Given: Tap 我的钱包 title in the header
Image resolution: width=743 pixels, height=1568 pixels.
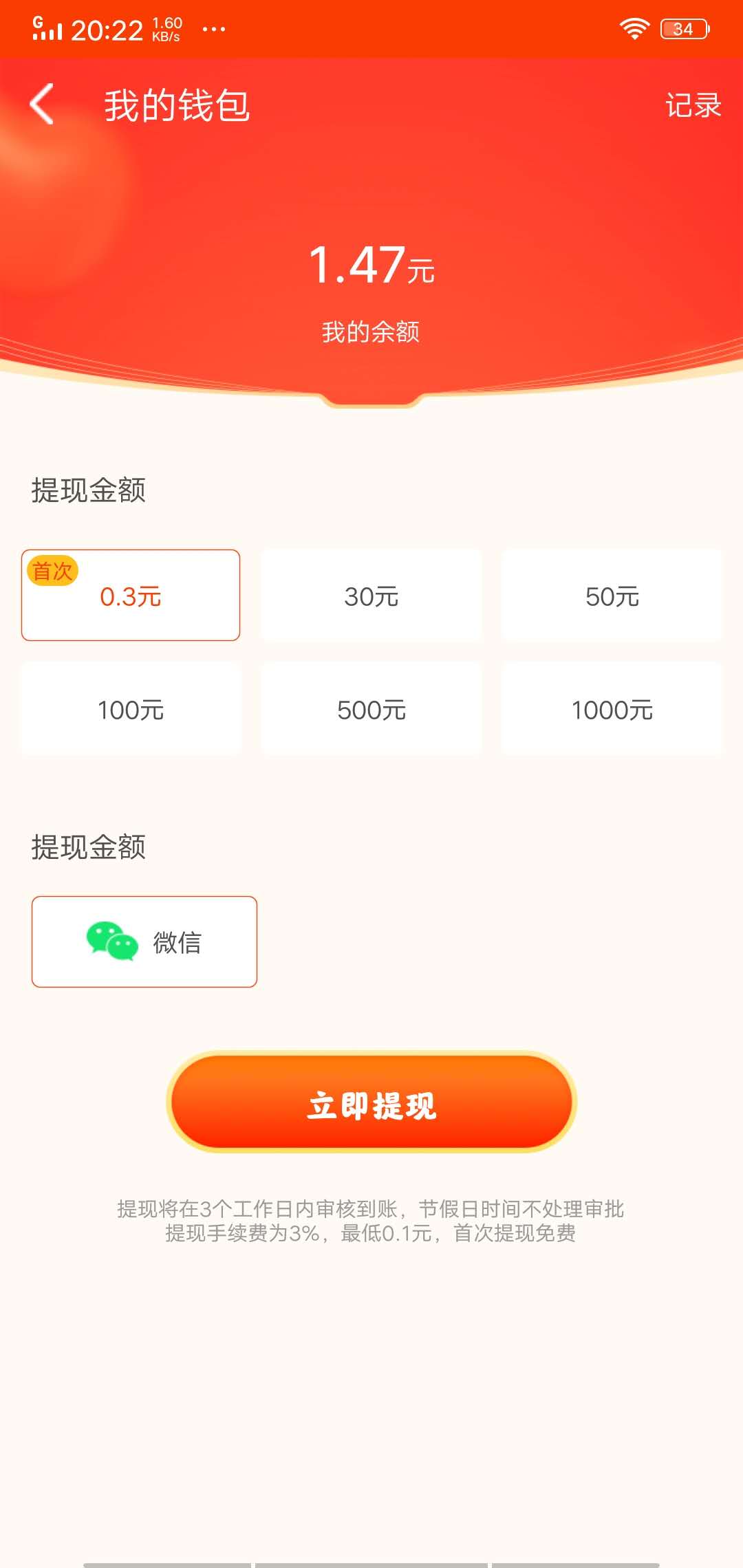Looking at the screenshot, I should 177,105.
